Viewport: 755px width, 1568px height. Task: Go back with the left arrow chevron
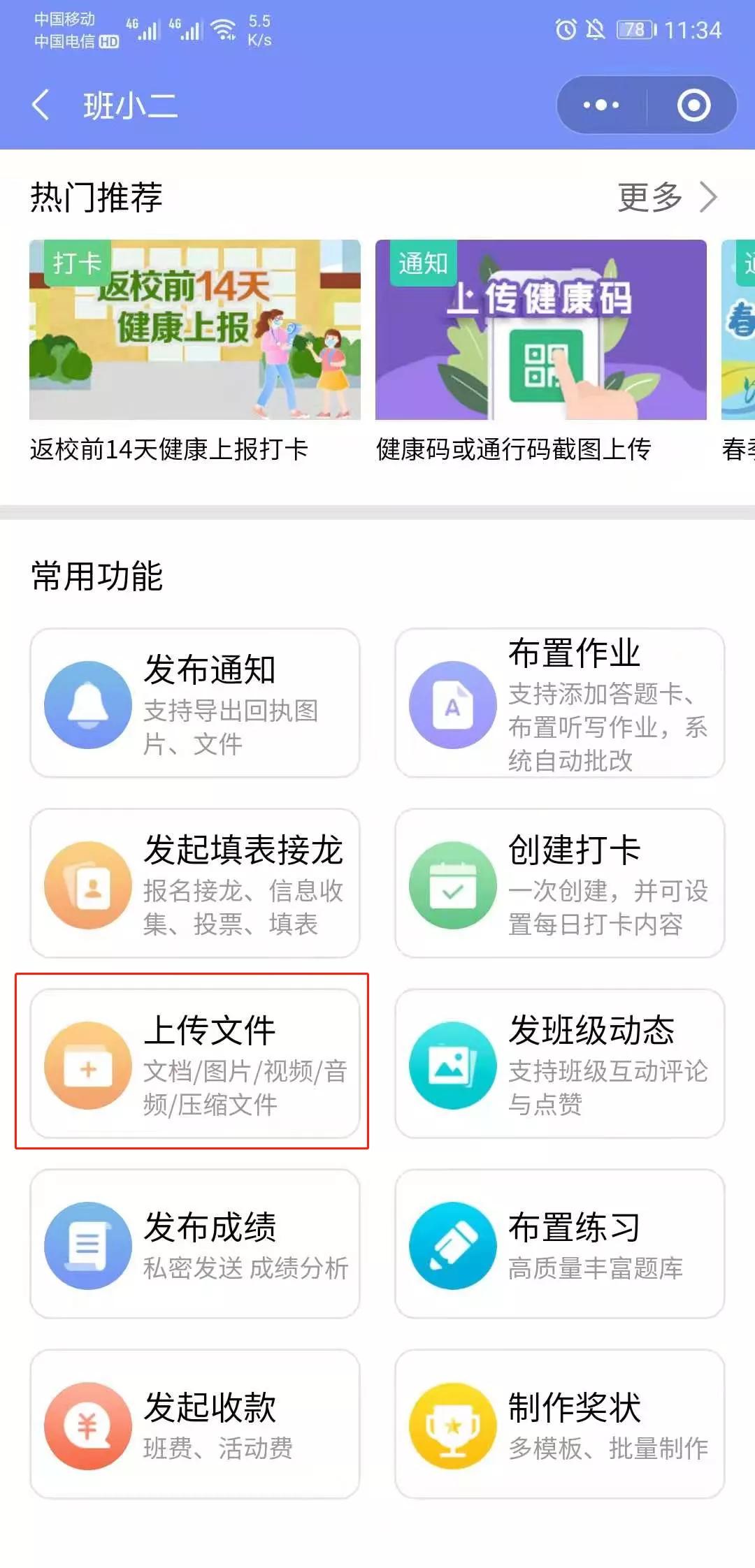point(40,105)
